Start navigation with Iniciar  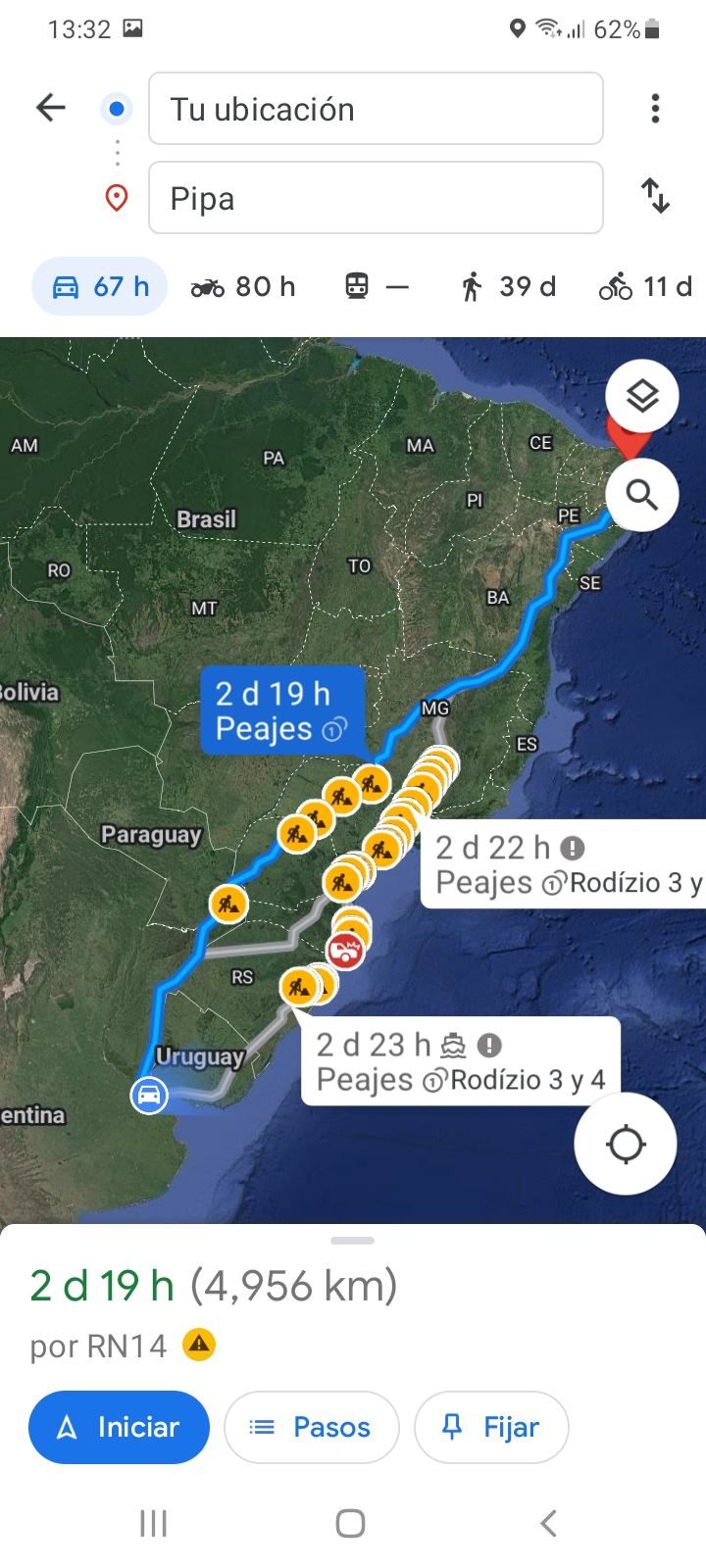119,1427
